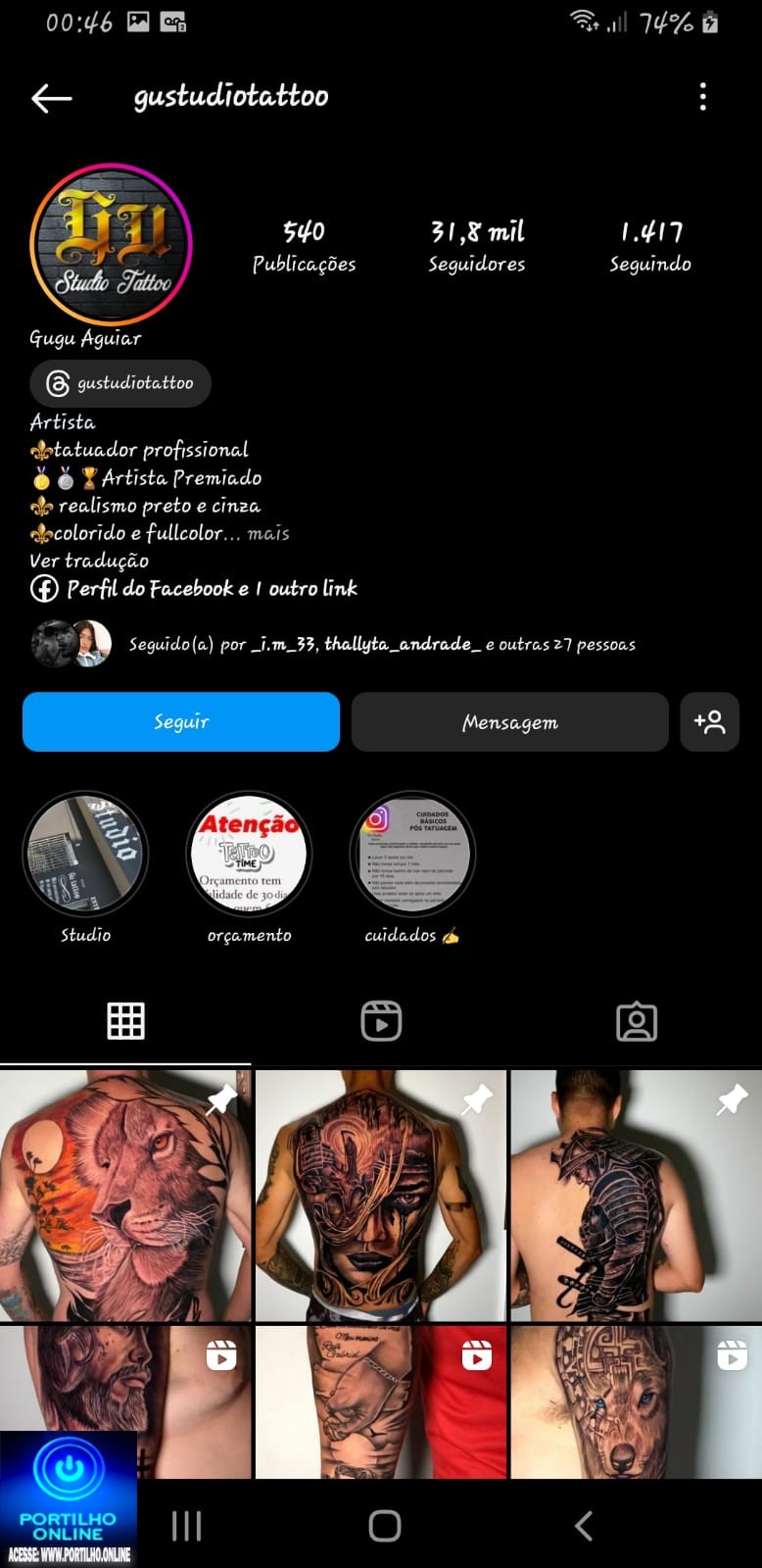Open the orçamento story highlight

tap(249, 855)
